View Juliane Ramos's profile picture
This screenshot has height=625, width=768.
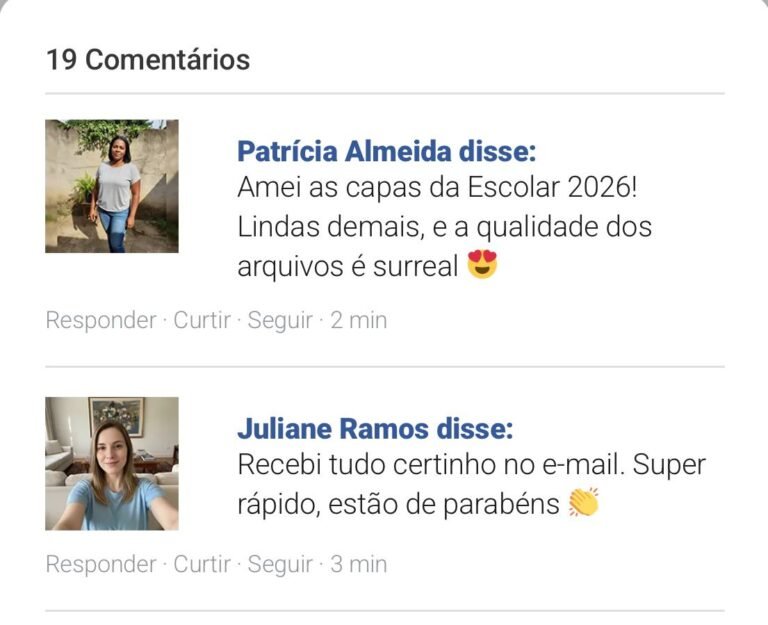tap(112, 463)
